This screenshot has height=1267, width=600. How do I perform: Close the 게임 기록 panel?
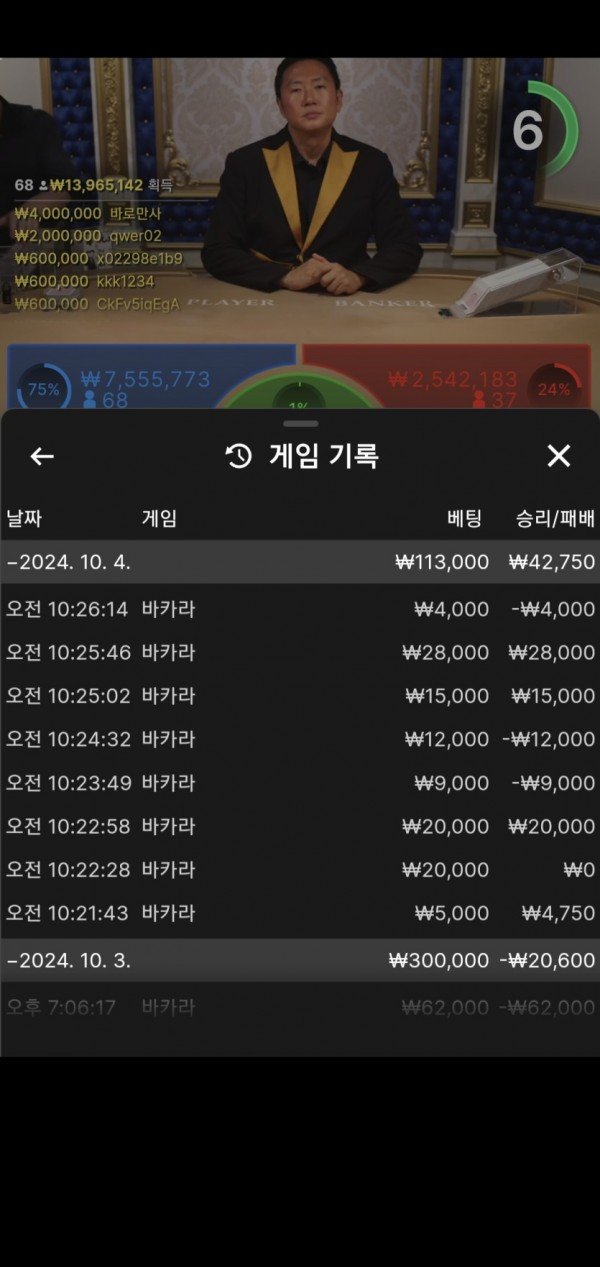tap(558, 457)
